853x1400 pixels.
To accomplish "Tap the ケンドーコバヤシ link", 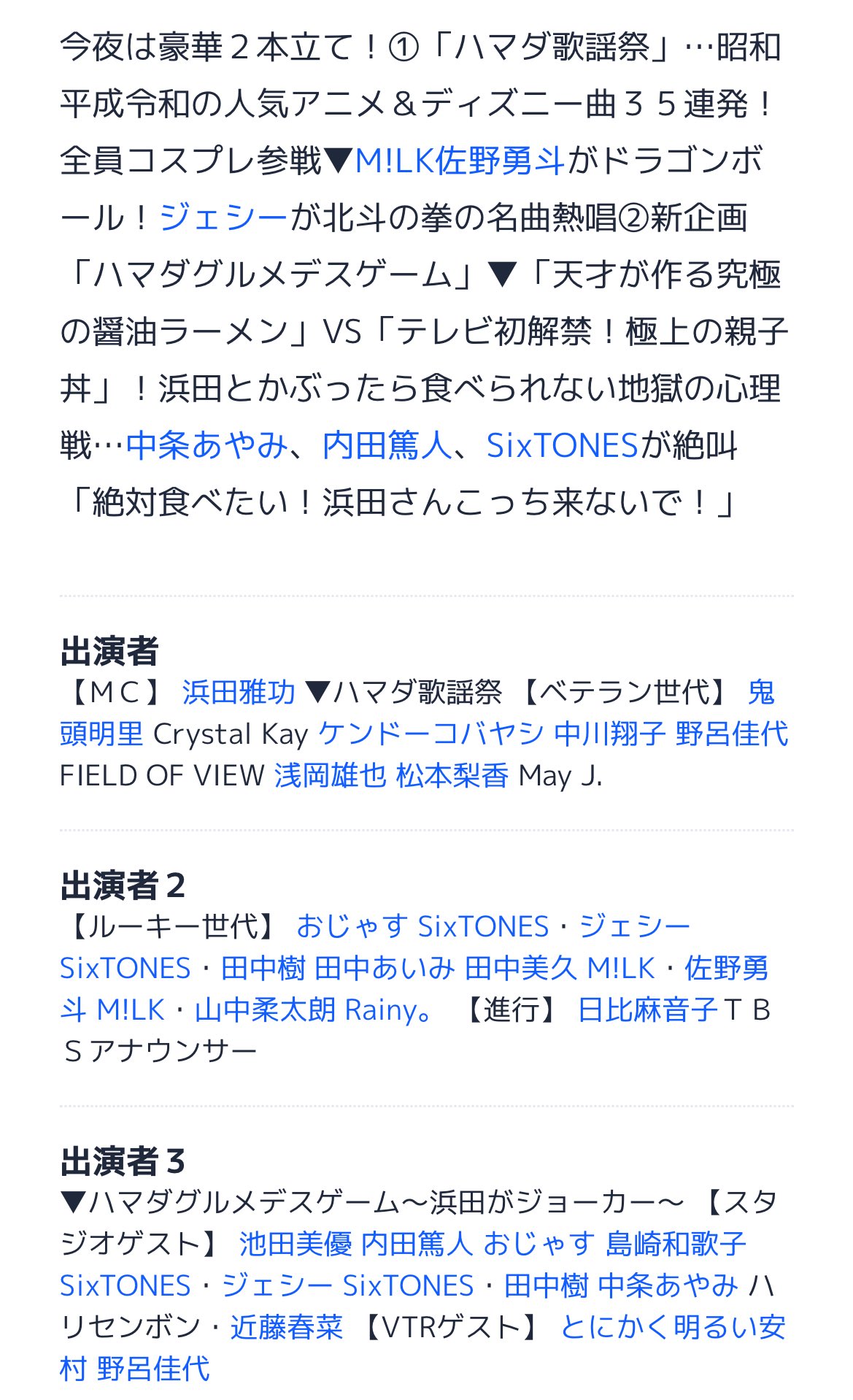I will tap(431, 734).
